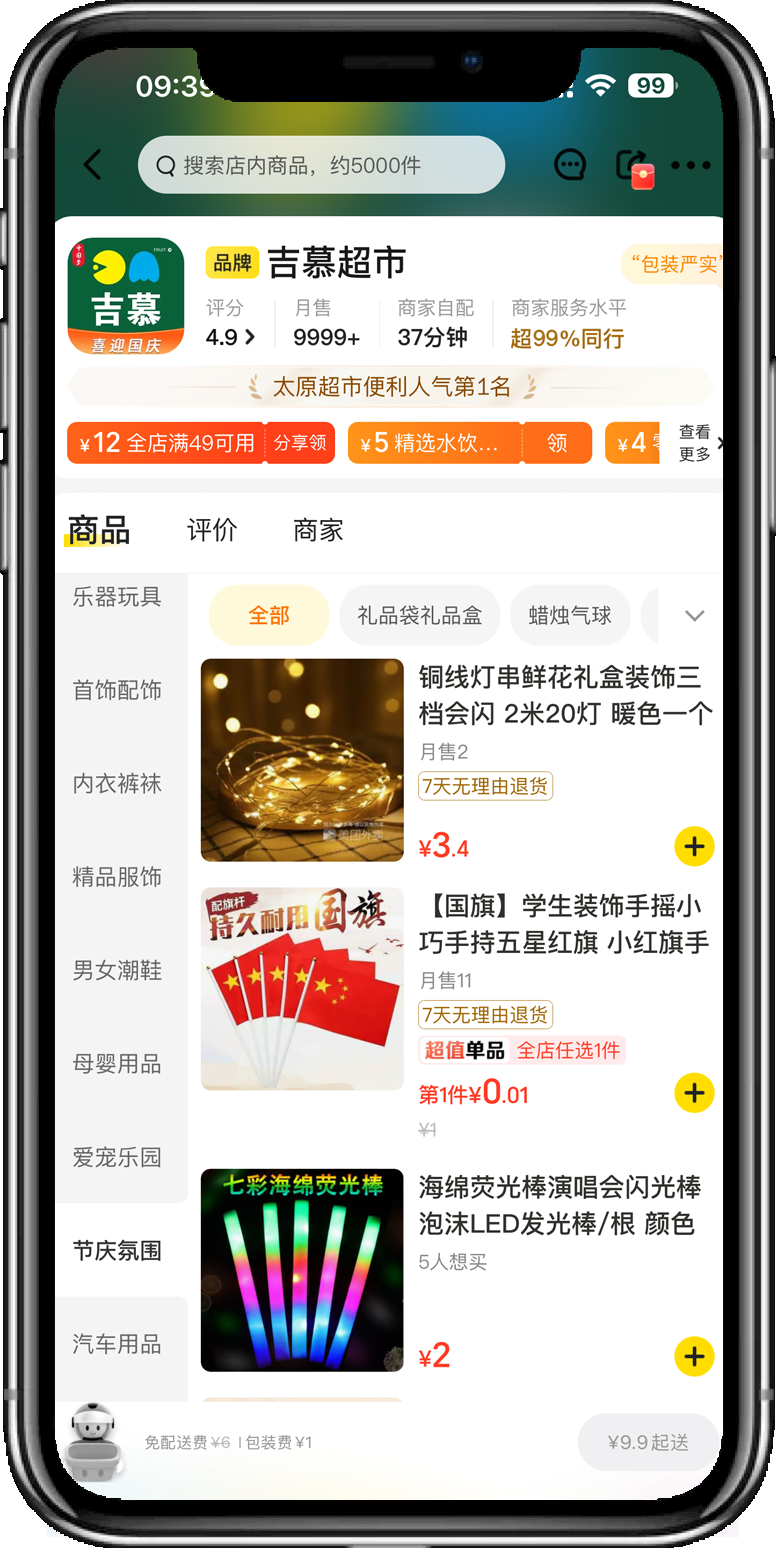Add the 海绵荧光棒 to cart

694,1357
